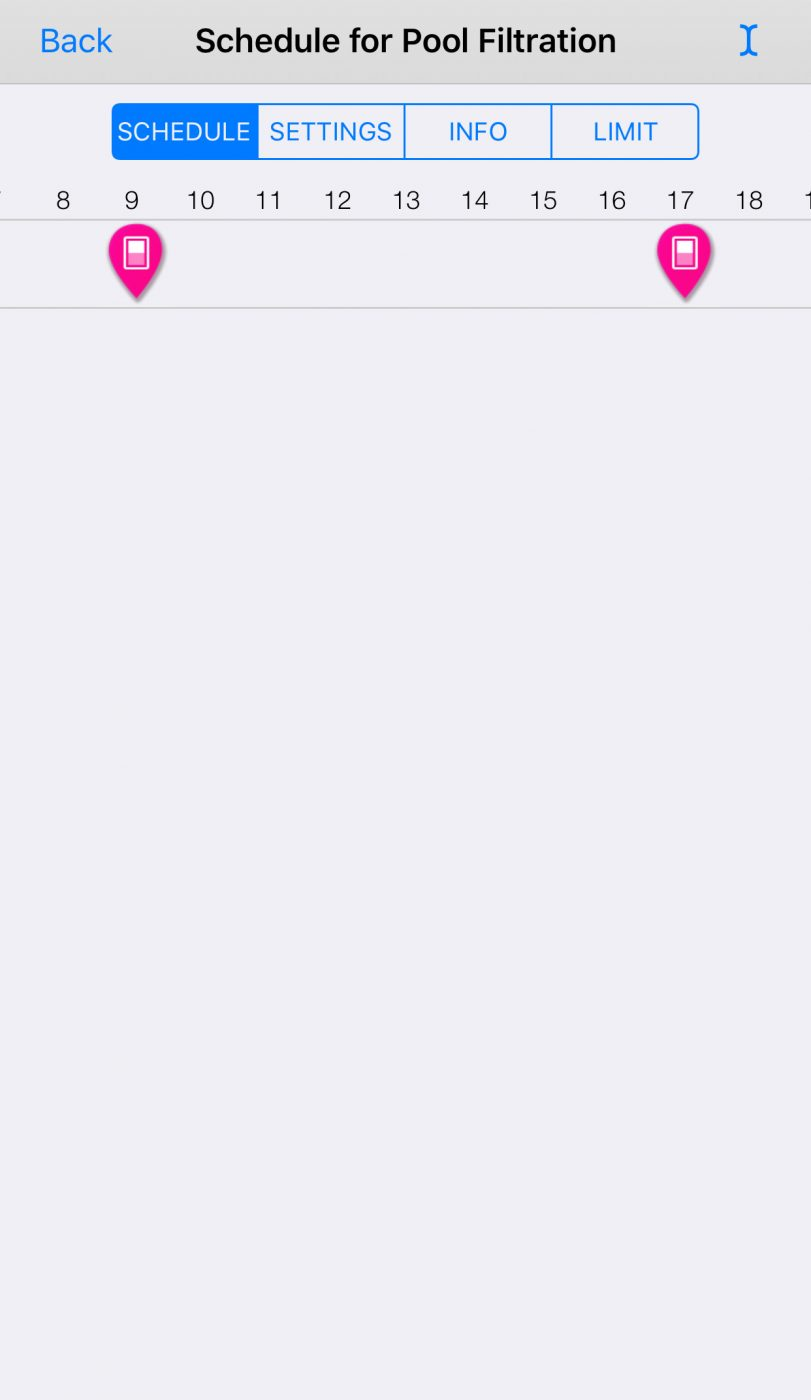Tap the text cursor icon in top bar
811x1400 pixels.
coord(748,40)
